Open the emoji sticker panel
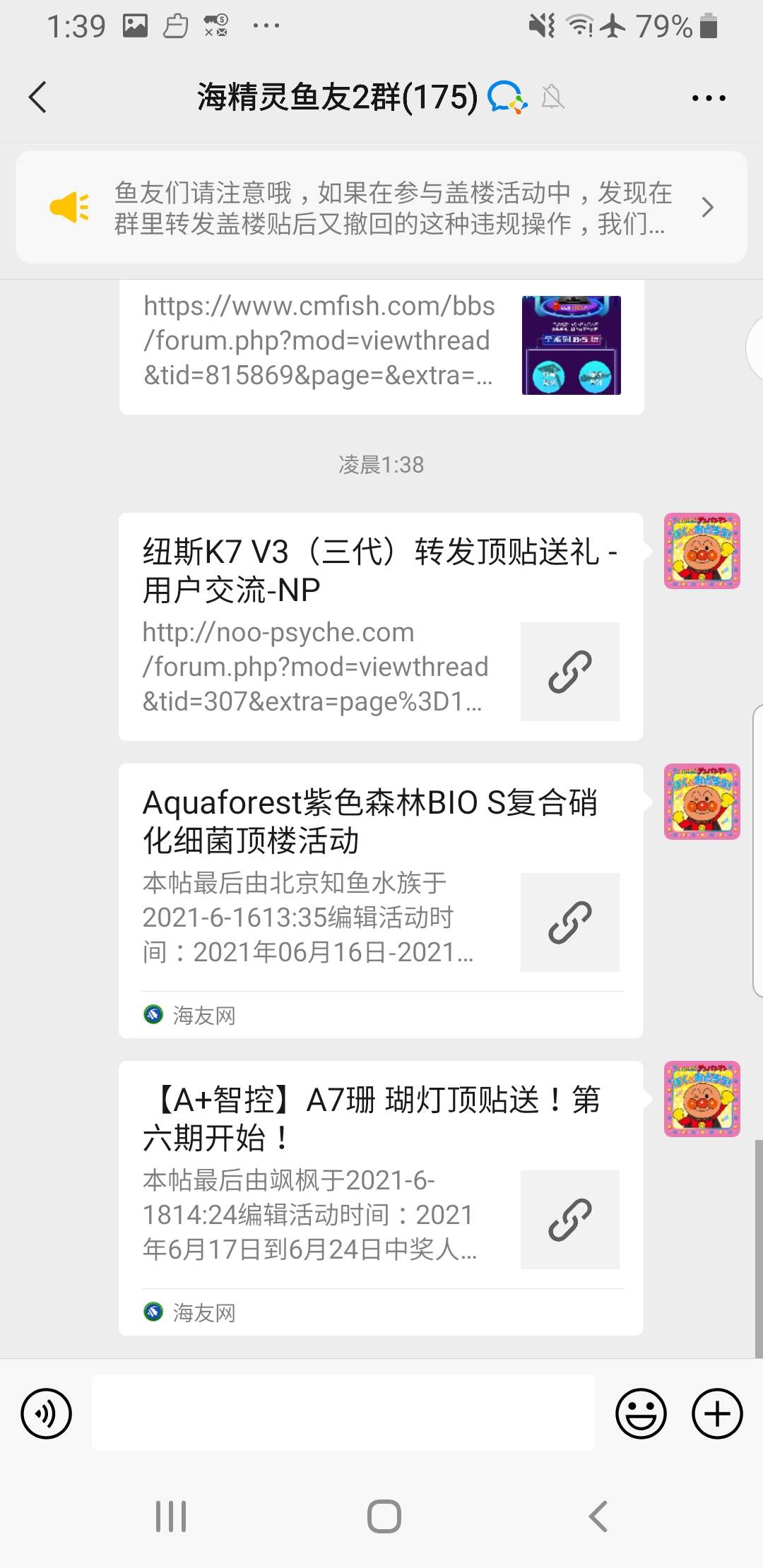The height and width of the screenshot is (1568, 763). click(x=641, y=1413)
